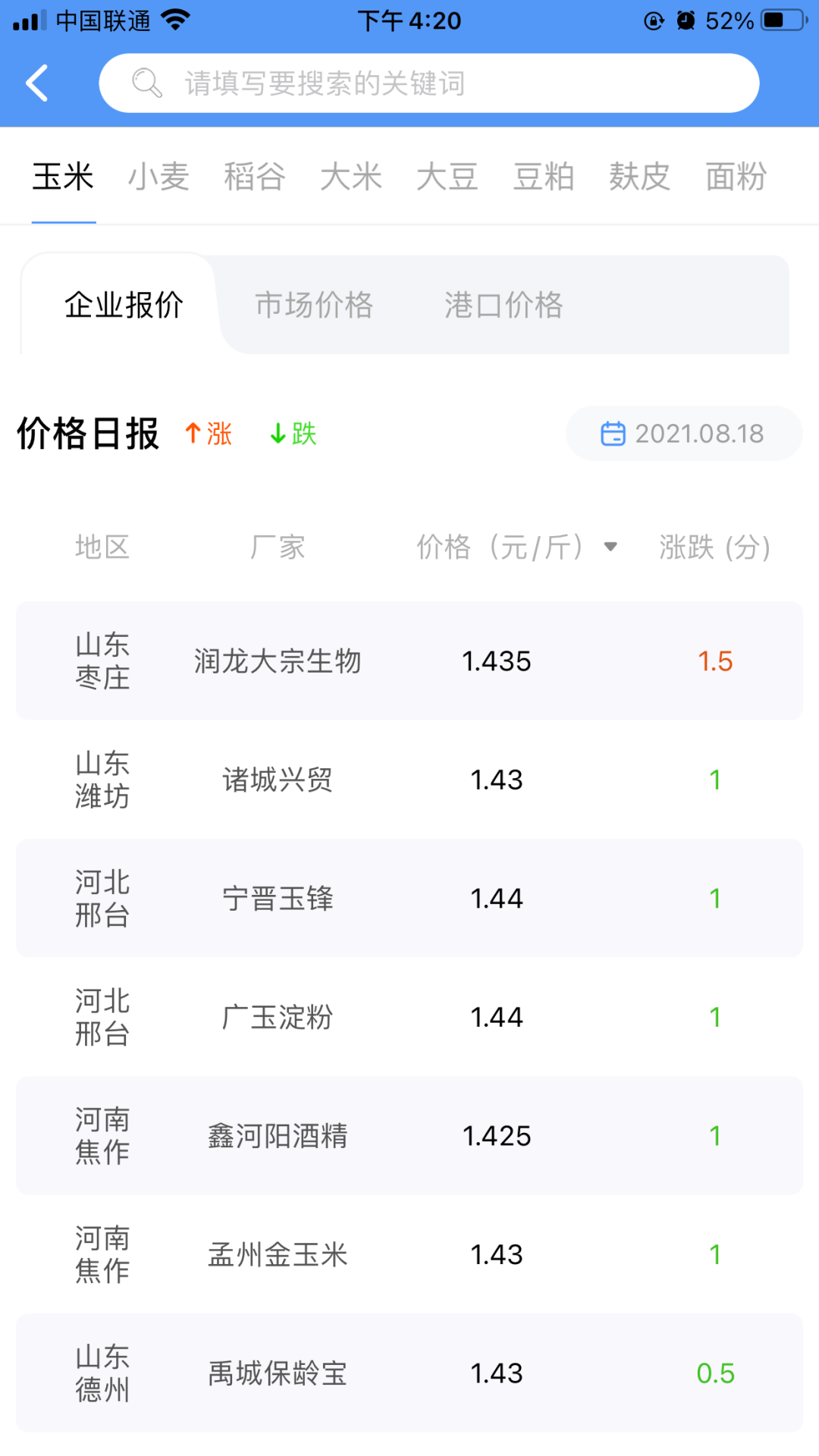Switch to the 稻谷 tab
819x1456 pixels.
(255, 177)
